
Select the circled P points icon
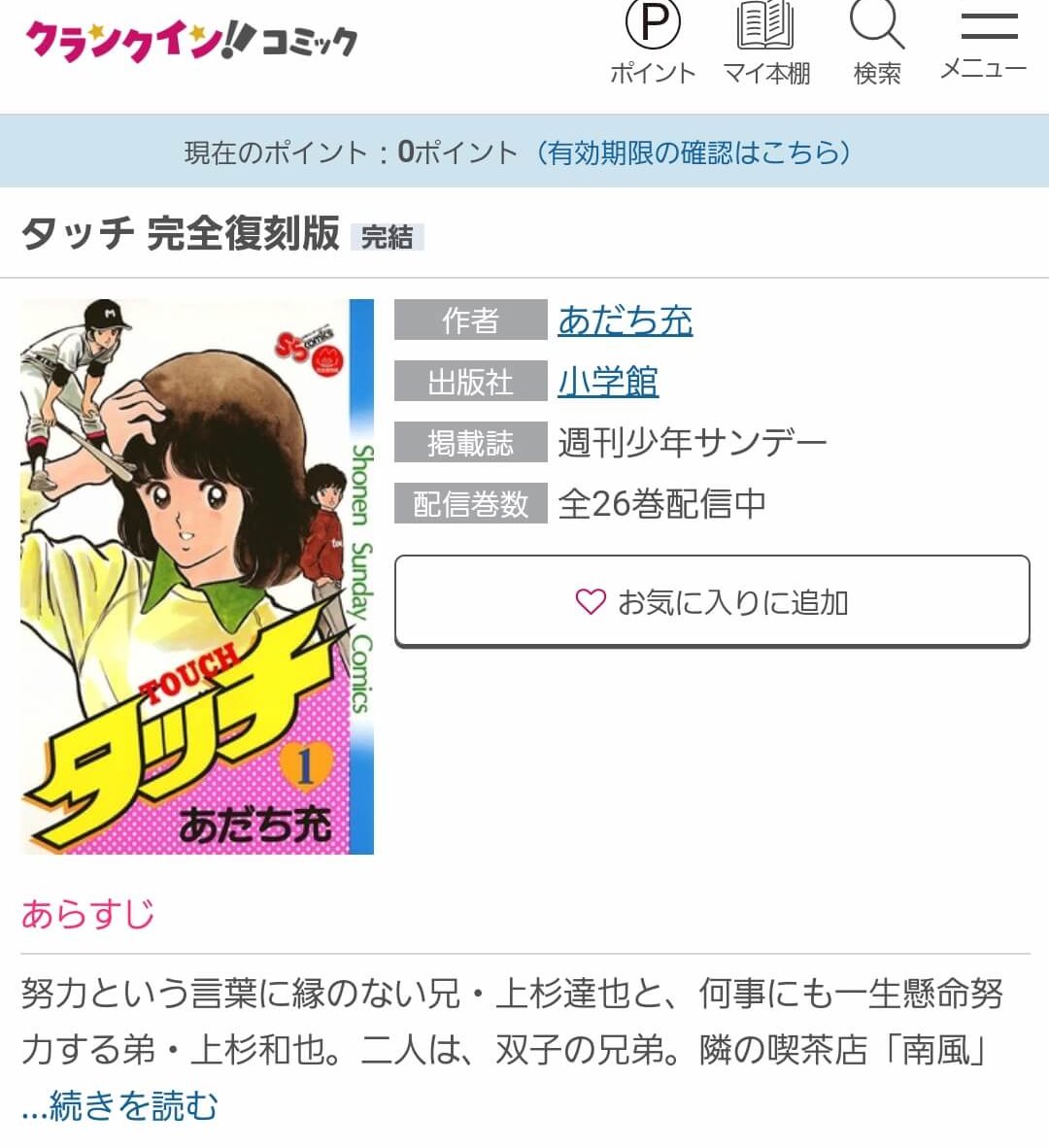[x=654, y=24]
